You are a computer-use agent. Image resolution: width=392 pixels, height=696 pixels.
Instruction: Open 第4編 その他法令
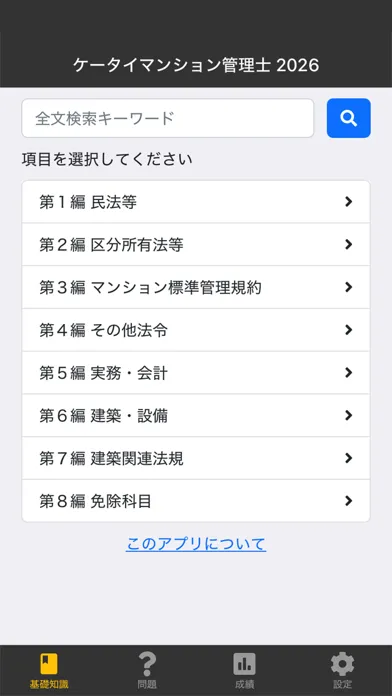point(196,330)
